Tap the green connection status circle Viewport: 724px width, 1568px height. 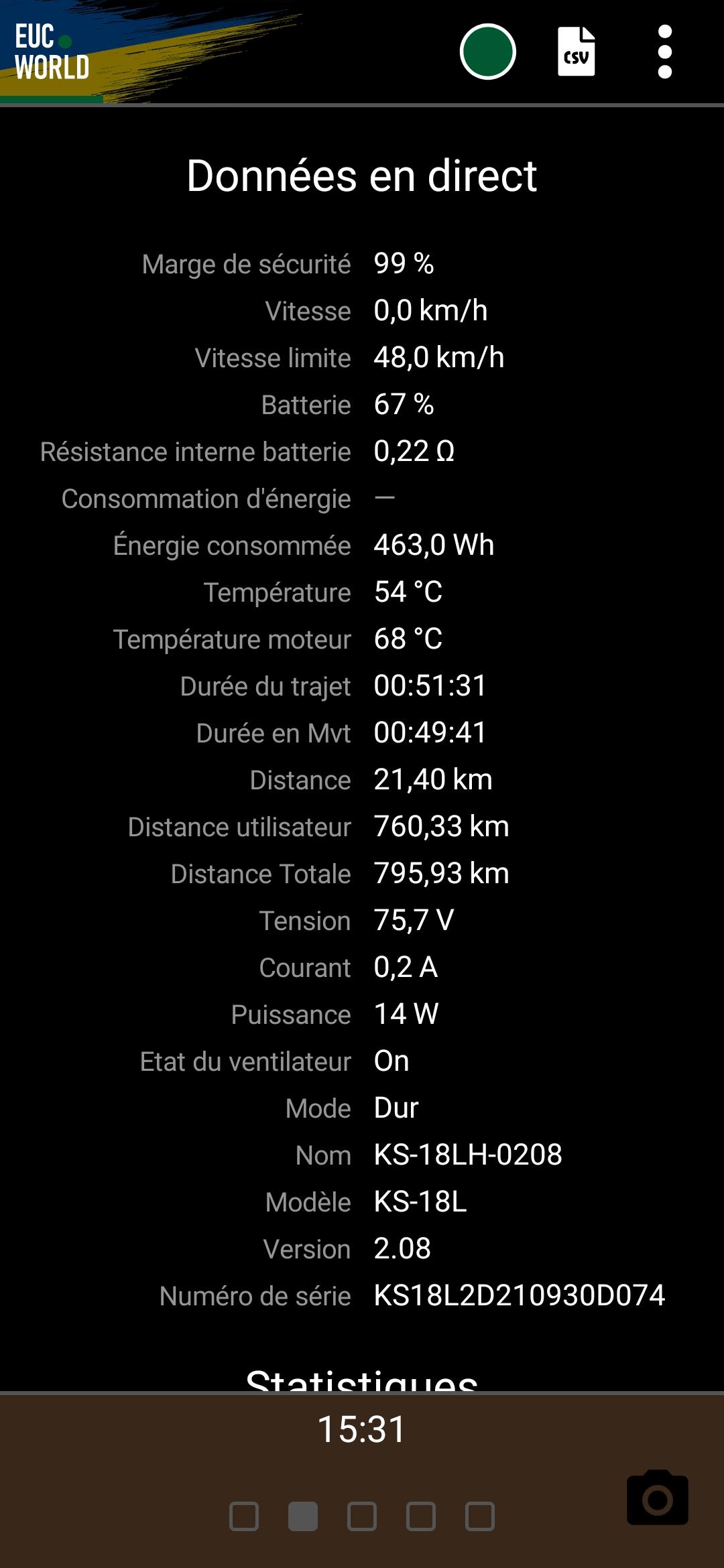[487, 52]
